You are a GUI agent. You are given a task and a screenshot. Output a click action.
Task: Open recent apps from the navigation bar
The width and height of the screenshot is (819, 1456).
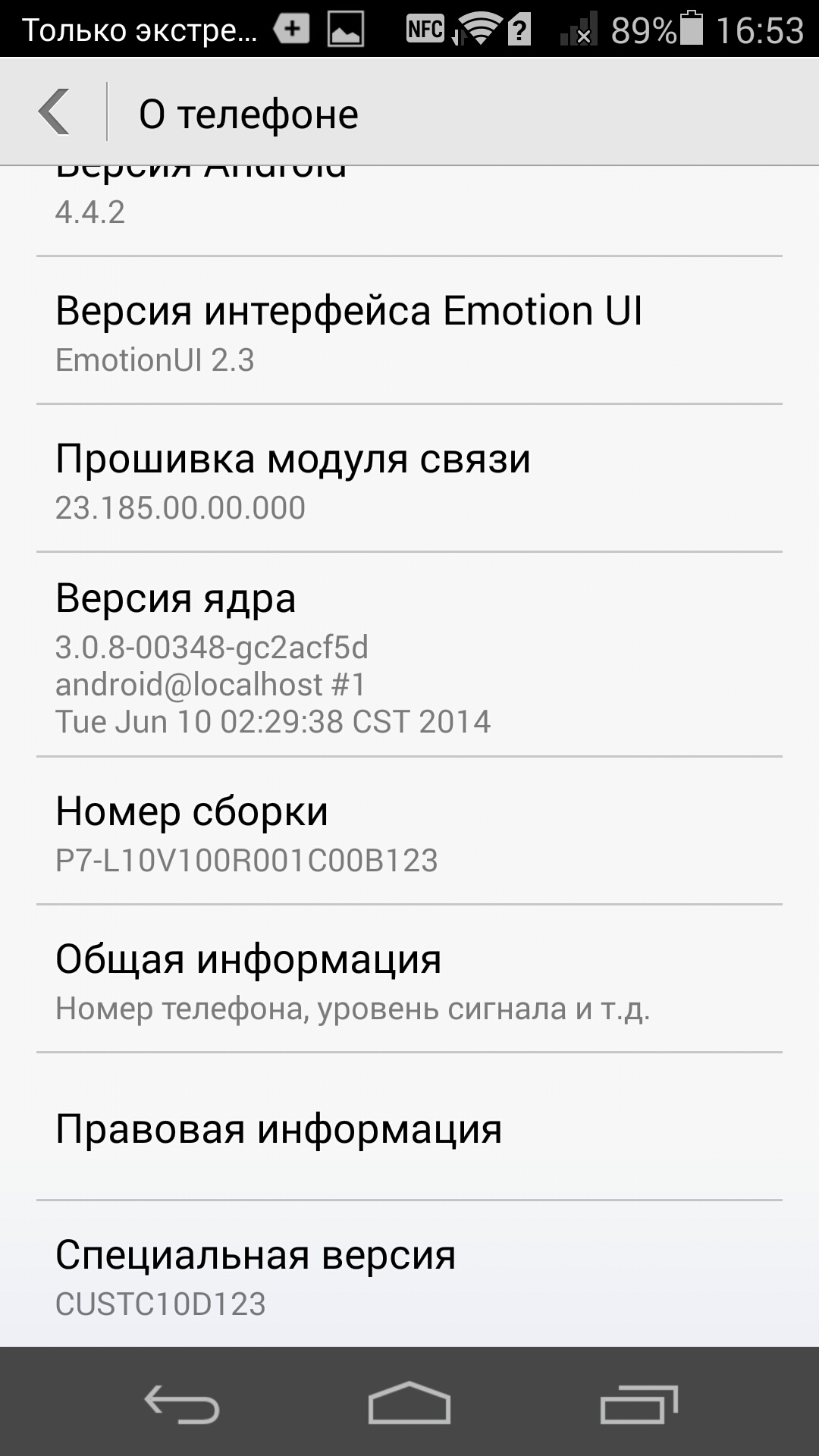coord(639,1403)
